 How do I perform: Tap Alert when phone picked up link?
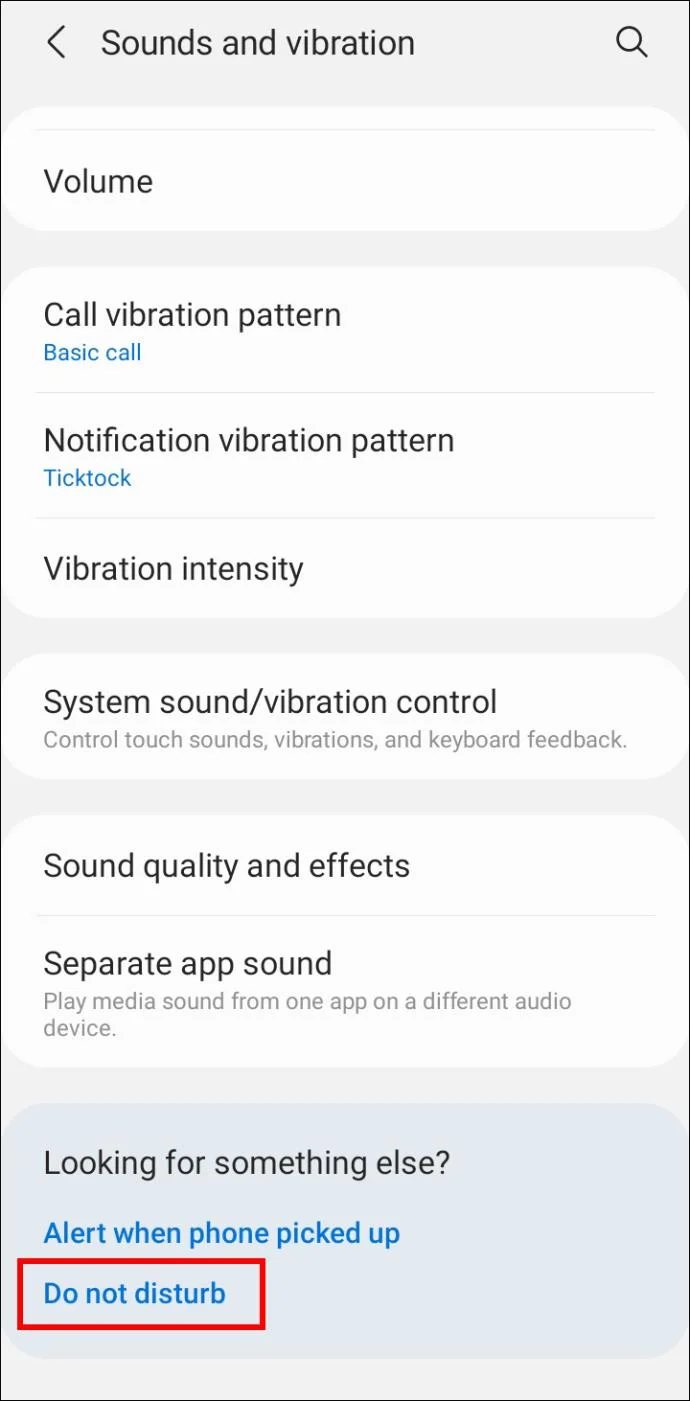(x=221, y=1233)
